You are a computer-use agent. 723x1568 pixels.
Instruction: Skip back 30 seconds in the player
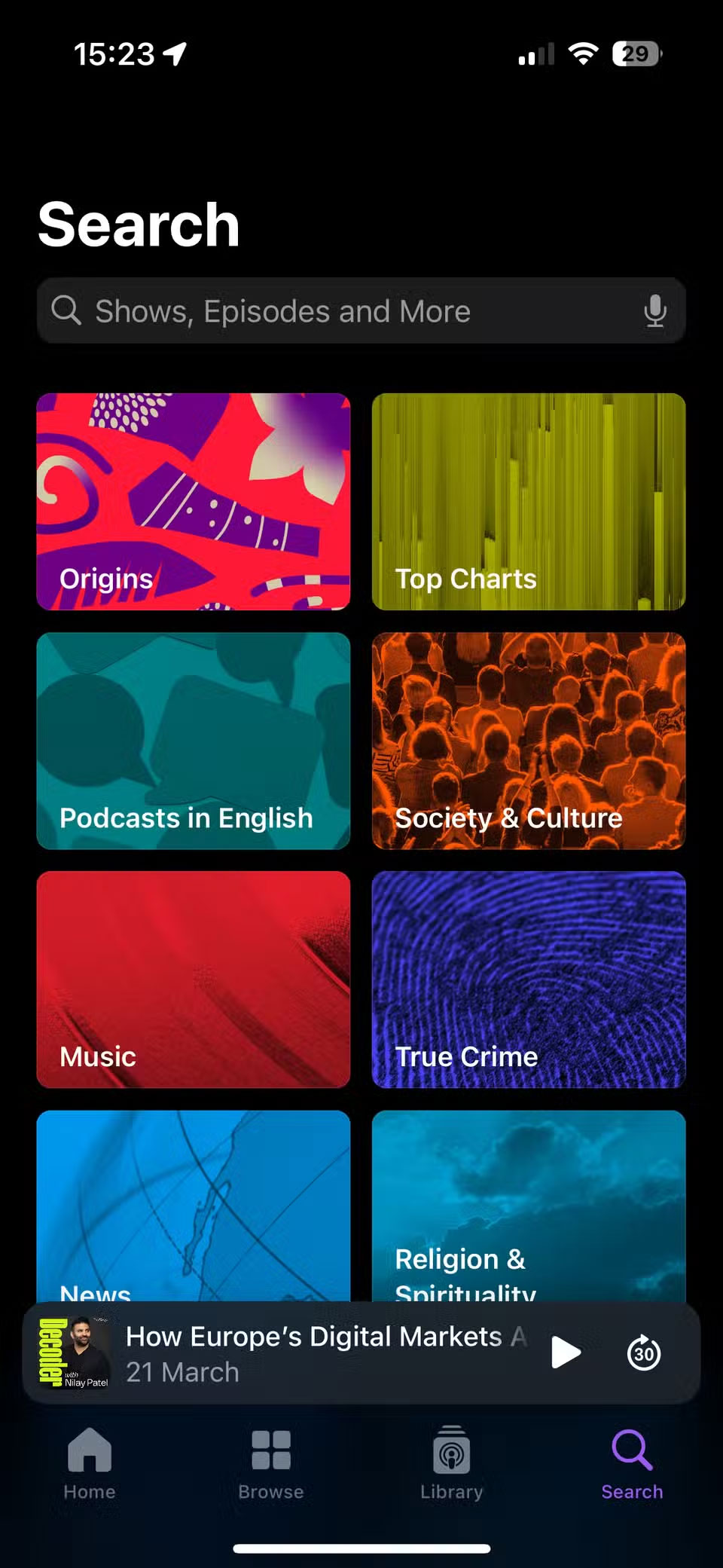point(642,1352)
